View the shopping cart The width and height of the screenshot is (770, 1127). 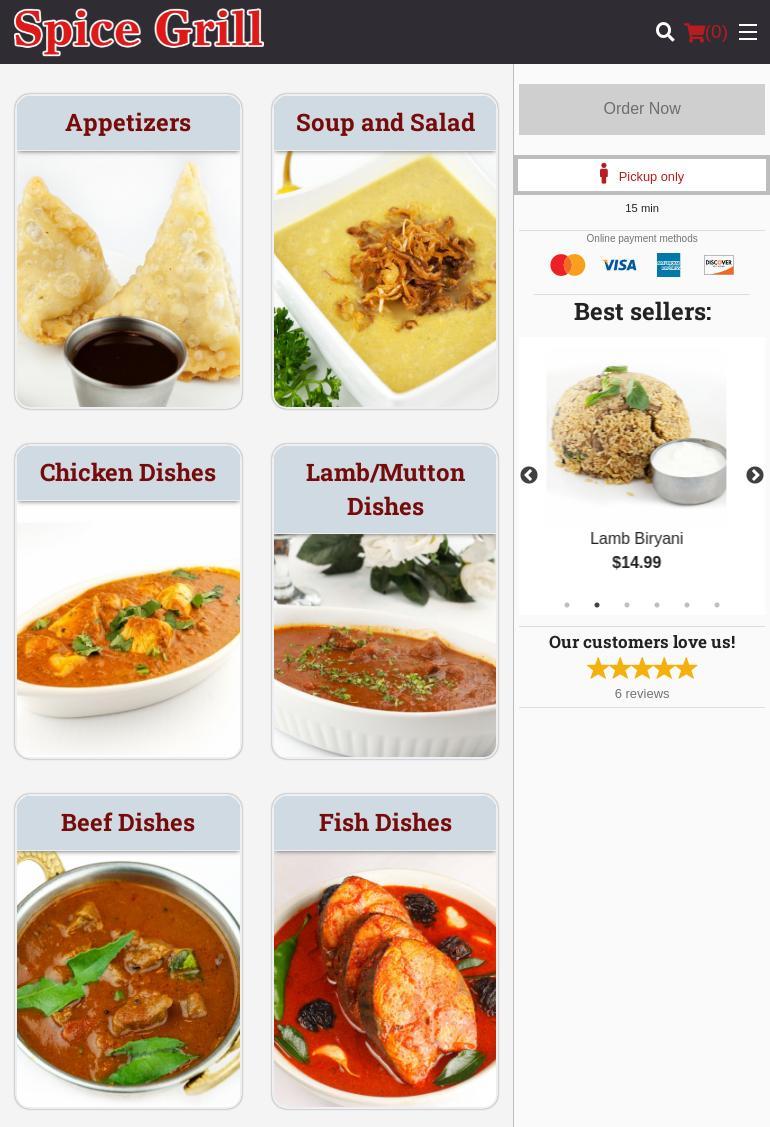[x=706, y=32]
